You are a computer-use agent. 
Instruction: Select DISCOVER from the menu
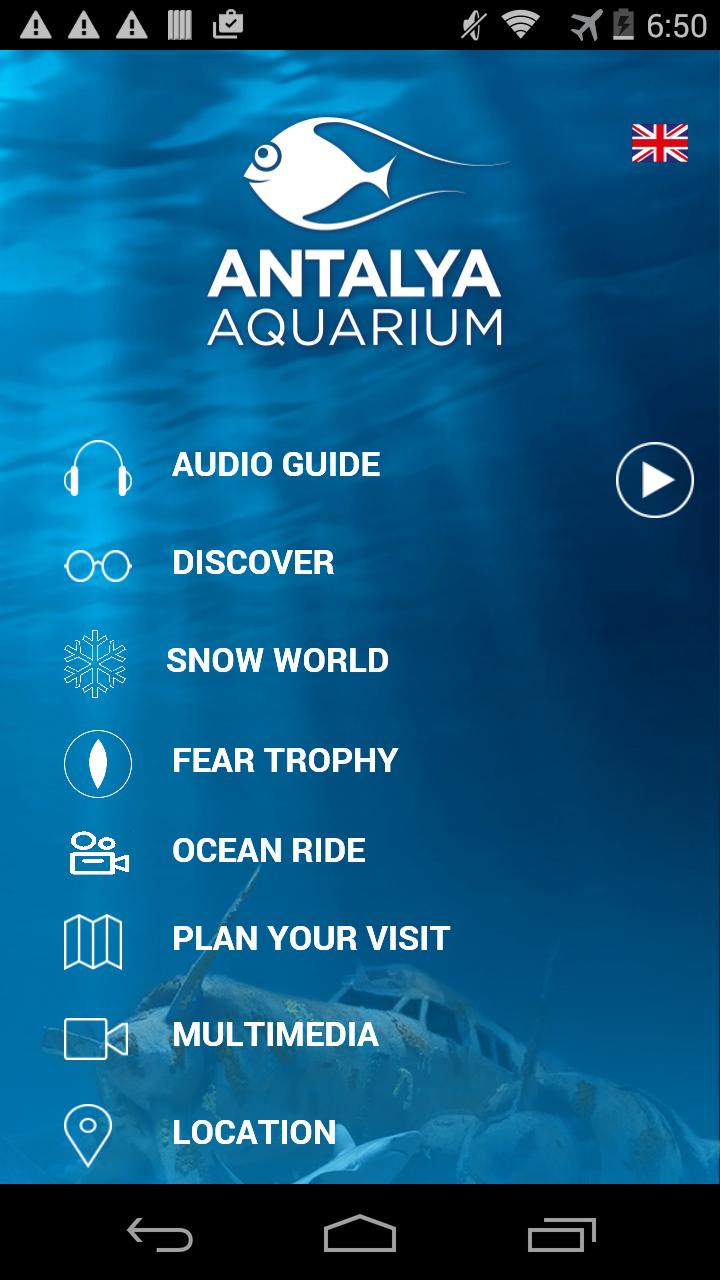click(253, 563)
